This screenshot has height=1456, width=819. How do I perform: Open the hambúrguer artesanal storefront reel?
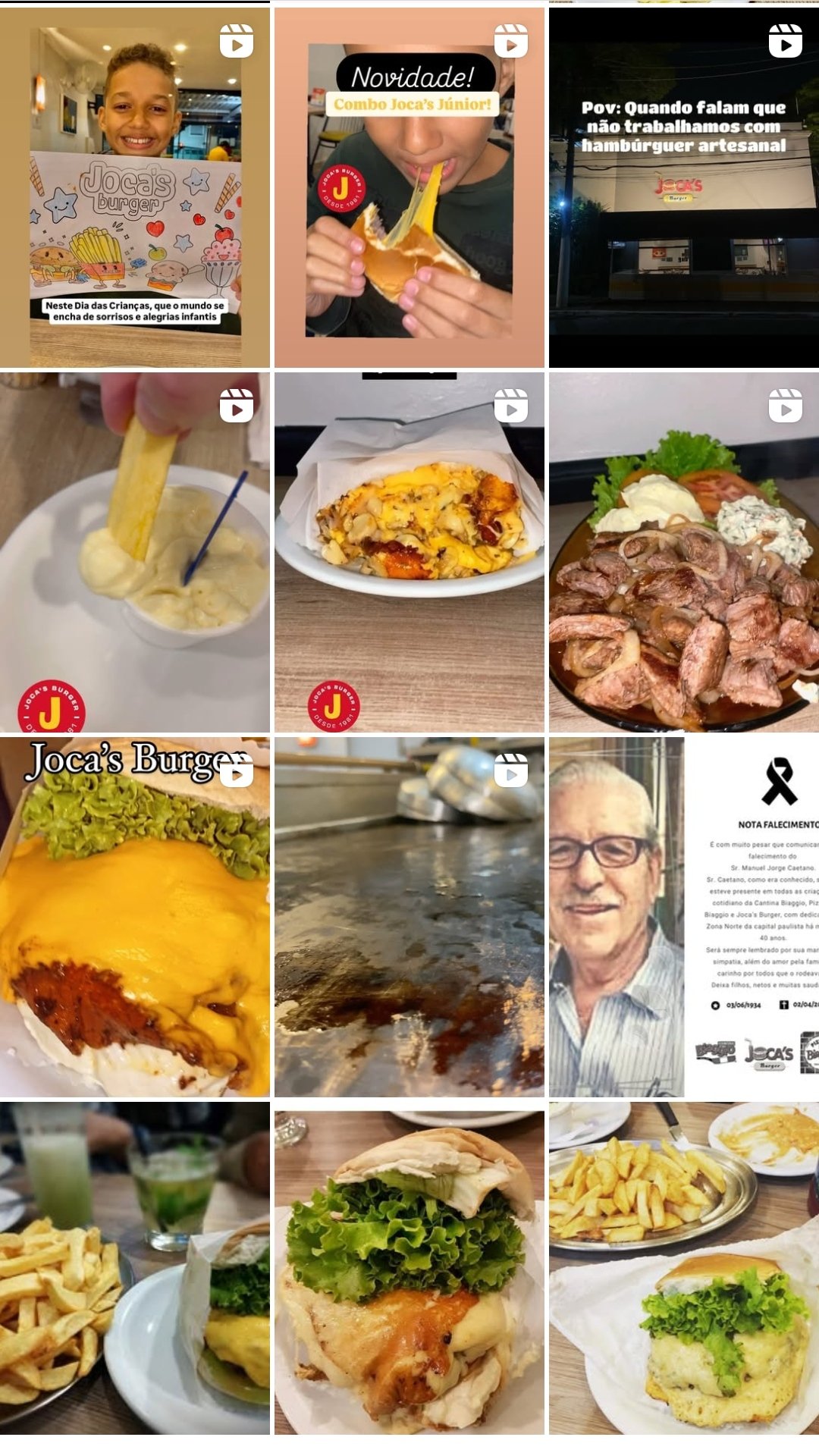tap(684, 187)
